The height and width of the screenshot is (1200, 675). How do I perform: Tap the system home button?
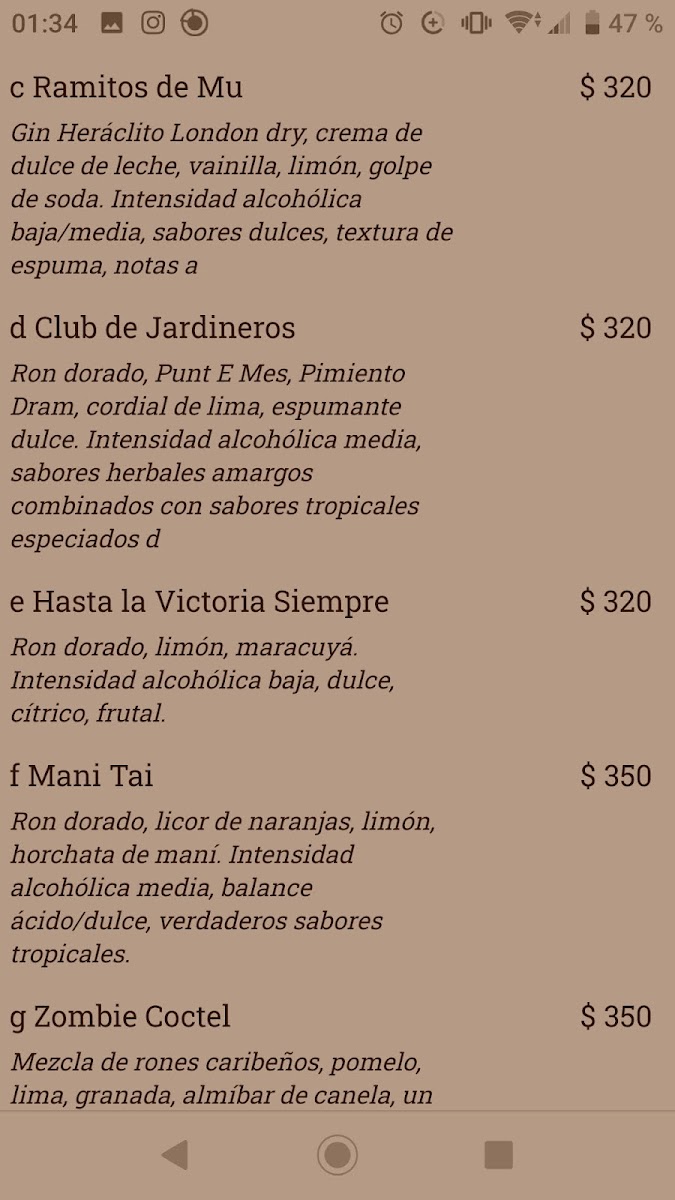pos(337,1155)
